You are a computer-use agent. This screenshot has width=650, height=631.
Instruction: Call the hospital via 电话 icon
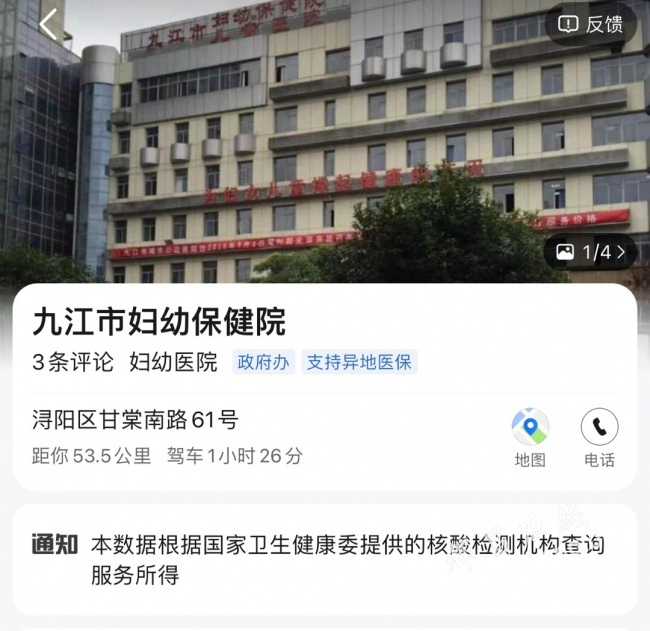(x=599, y=438)
